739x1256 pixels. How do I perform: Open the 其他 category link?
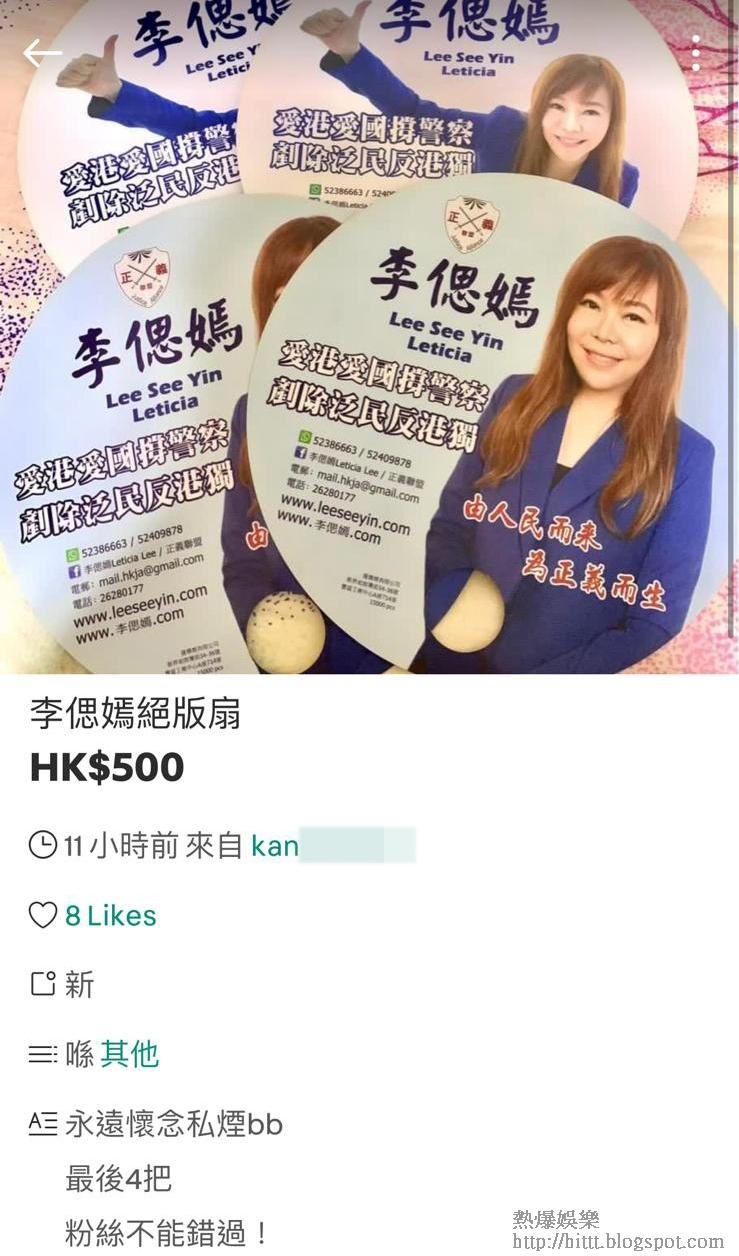[129, 1054]
